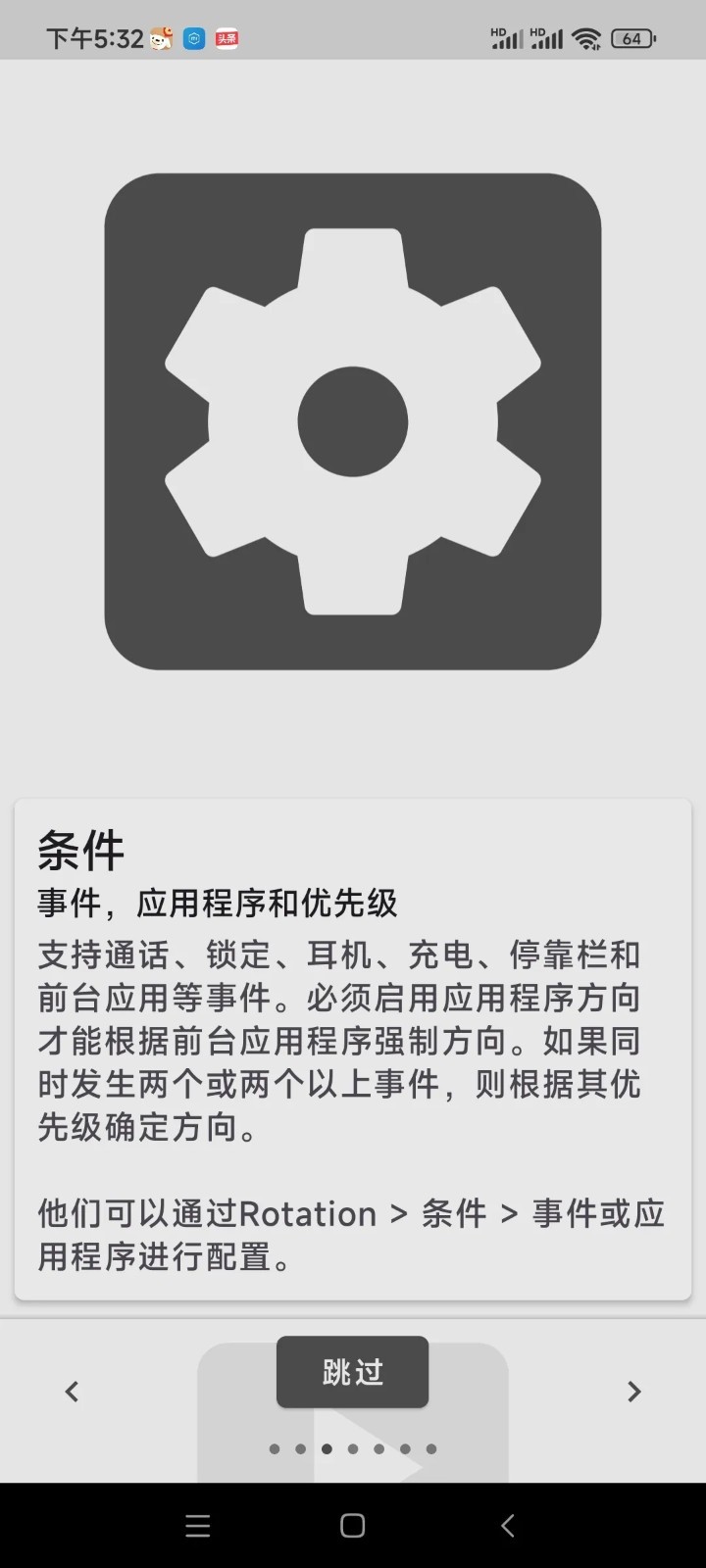Viewport: 706px width, 1568px height.
Task: Tap the 跳过 skip button
Action: [x=352, y=1371]
